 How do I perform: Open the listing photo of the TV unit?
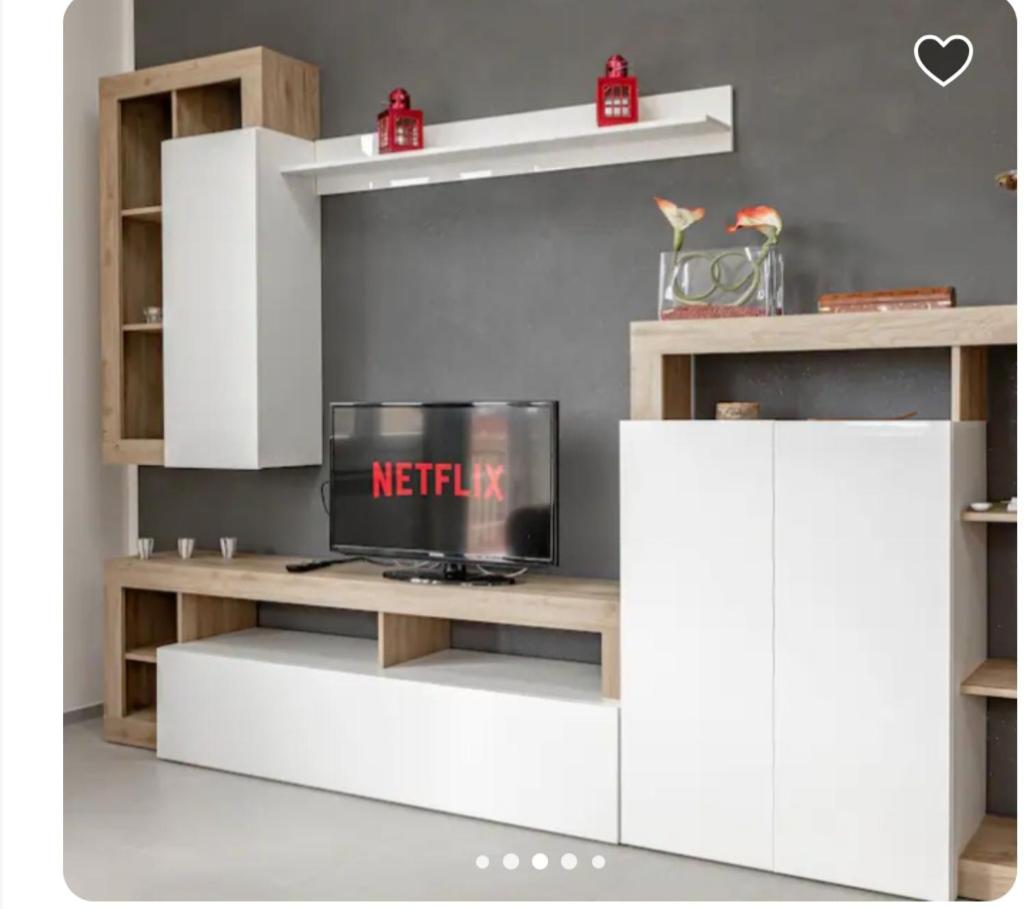540,450
